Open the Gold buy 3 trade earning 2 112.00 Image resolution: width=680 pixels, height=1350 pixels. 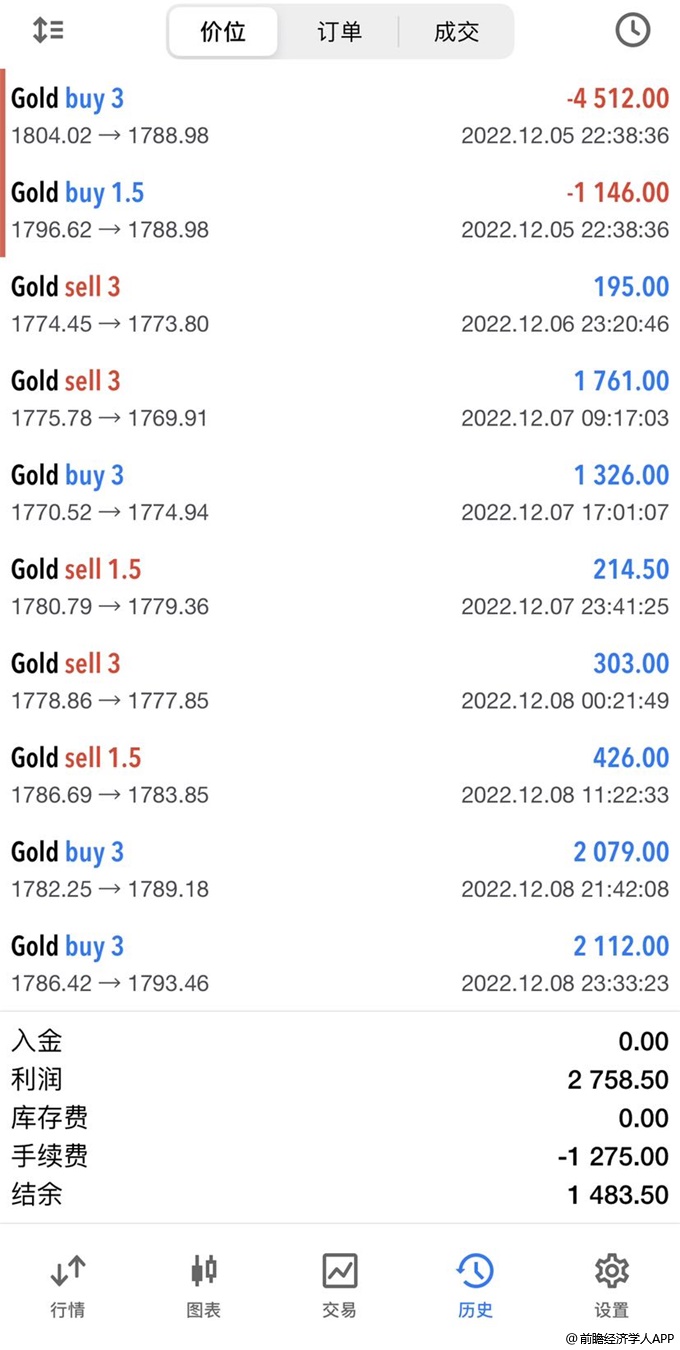(x=340, y=963)
